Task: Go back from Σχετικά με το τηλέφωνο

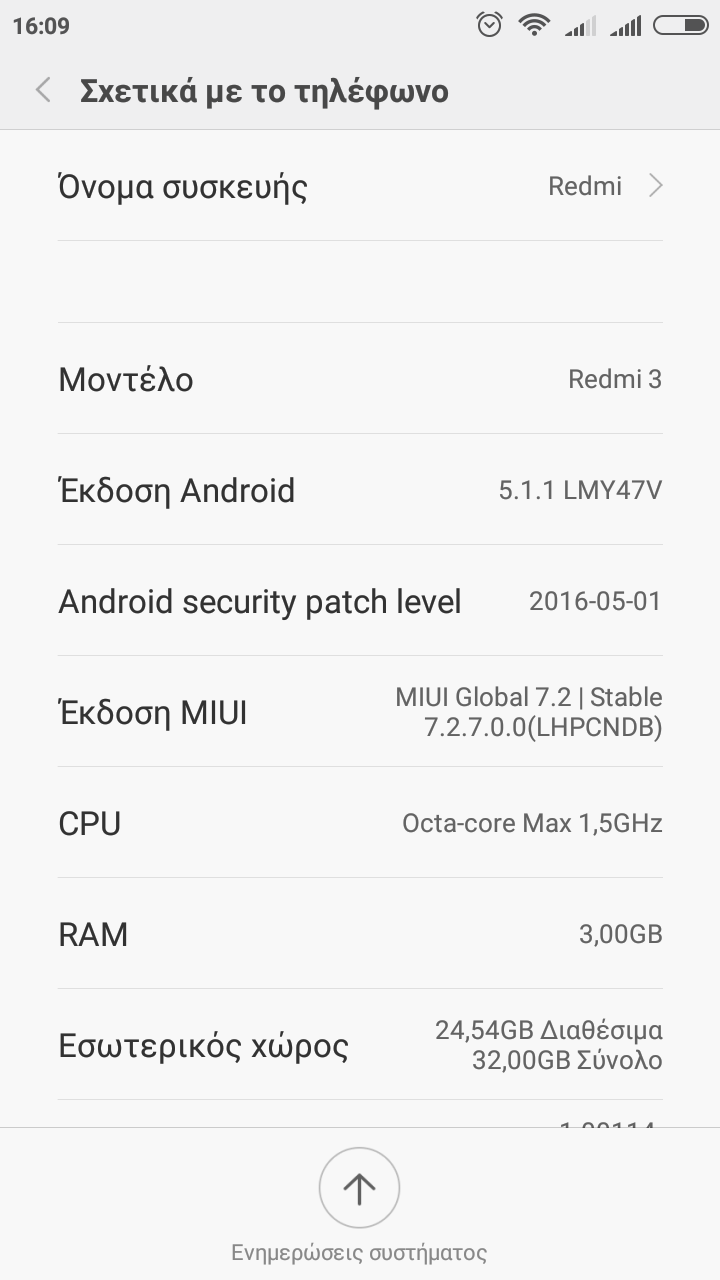Action: (43, 91)
